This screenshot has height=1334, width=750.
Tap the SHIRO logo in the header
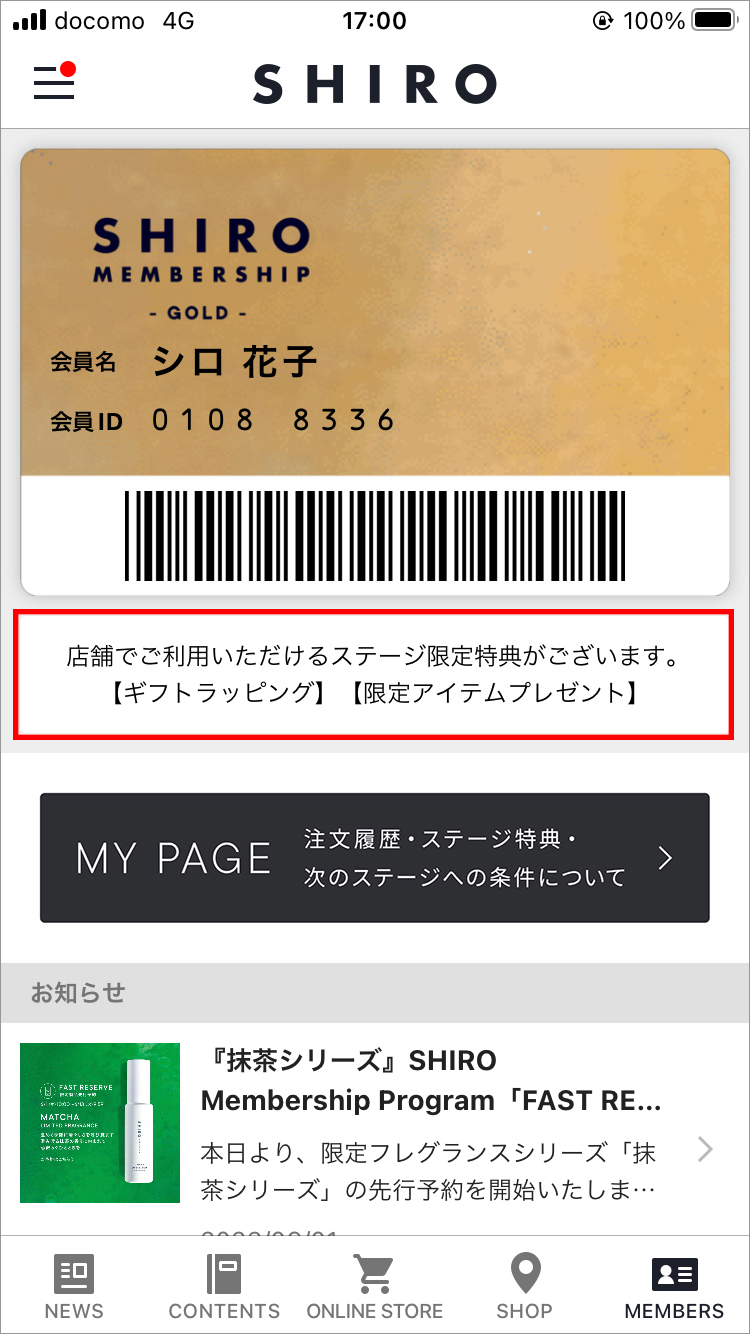click(x=375, y=85)
